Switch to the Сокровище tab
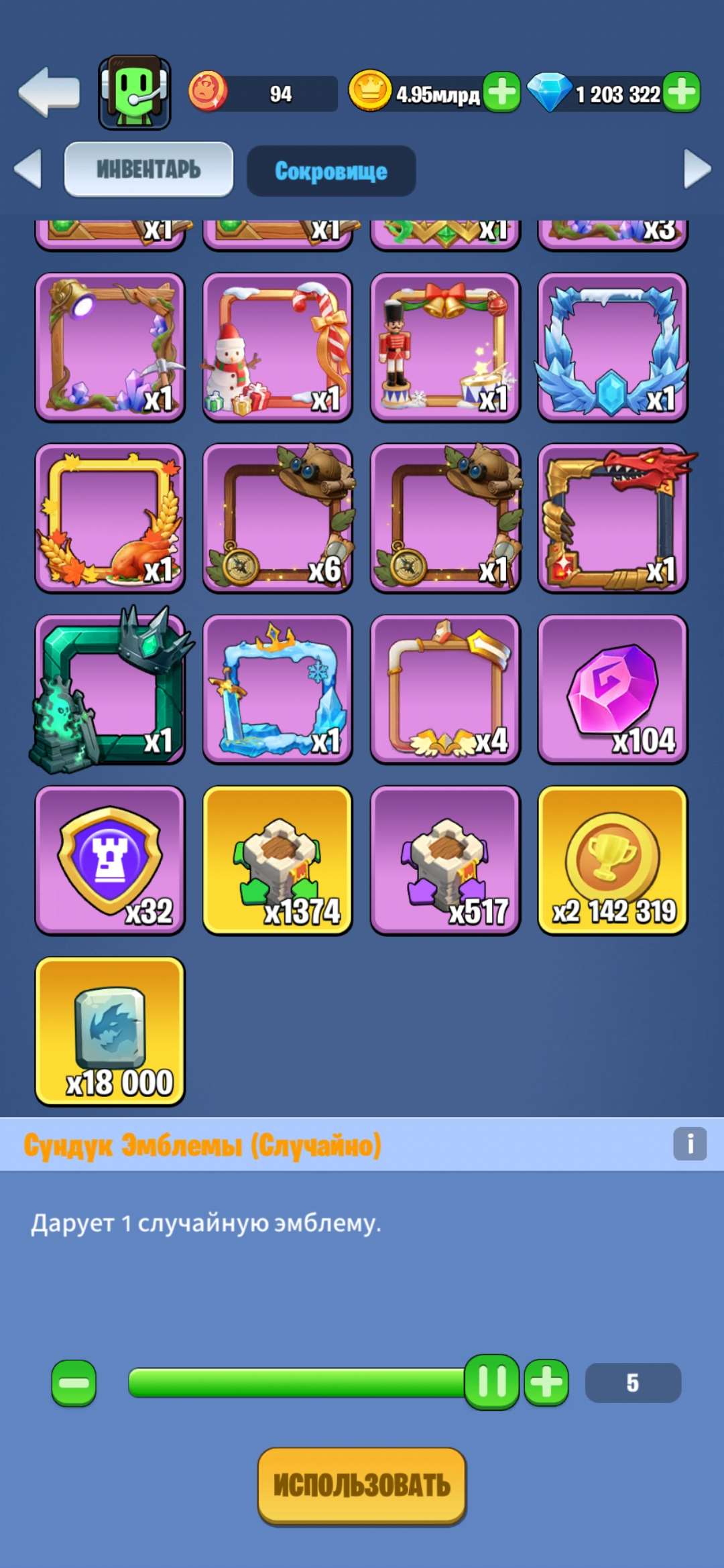Screen dimensions: 724x1568 [x=330, y=172]
